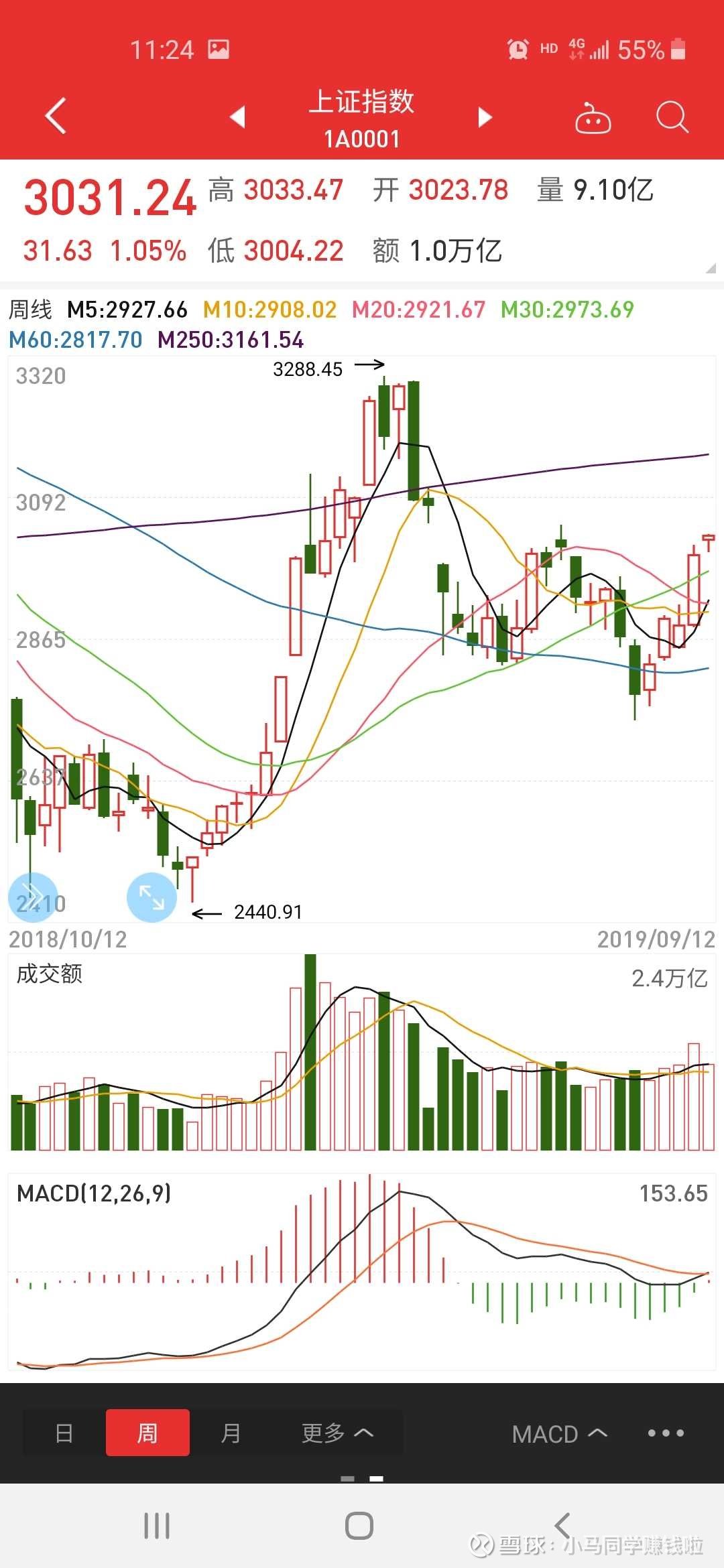Open search with the magnifier icon
Screen dimensions: 724x1568
pos(672,118)
